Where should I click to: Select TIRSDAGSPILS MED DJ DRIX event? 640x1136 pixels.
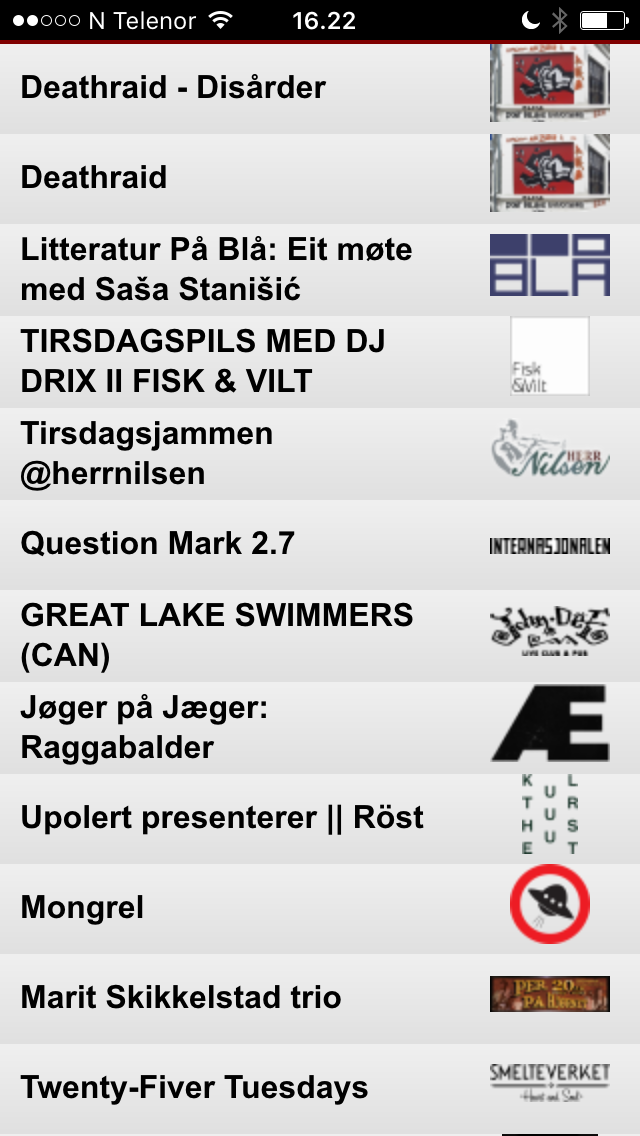pos(320,361)
